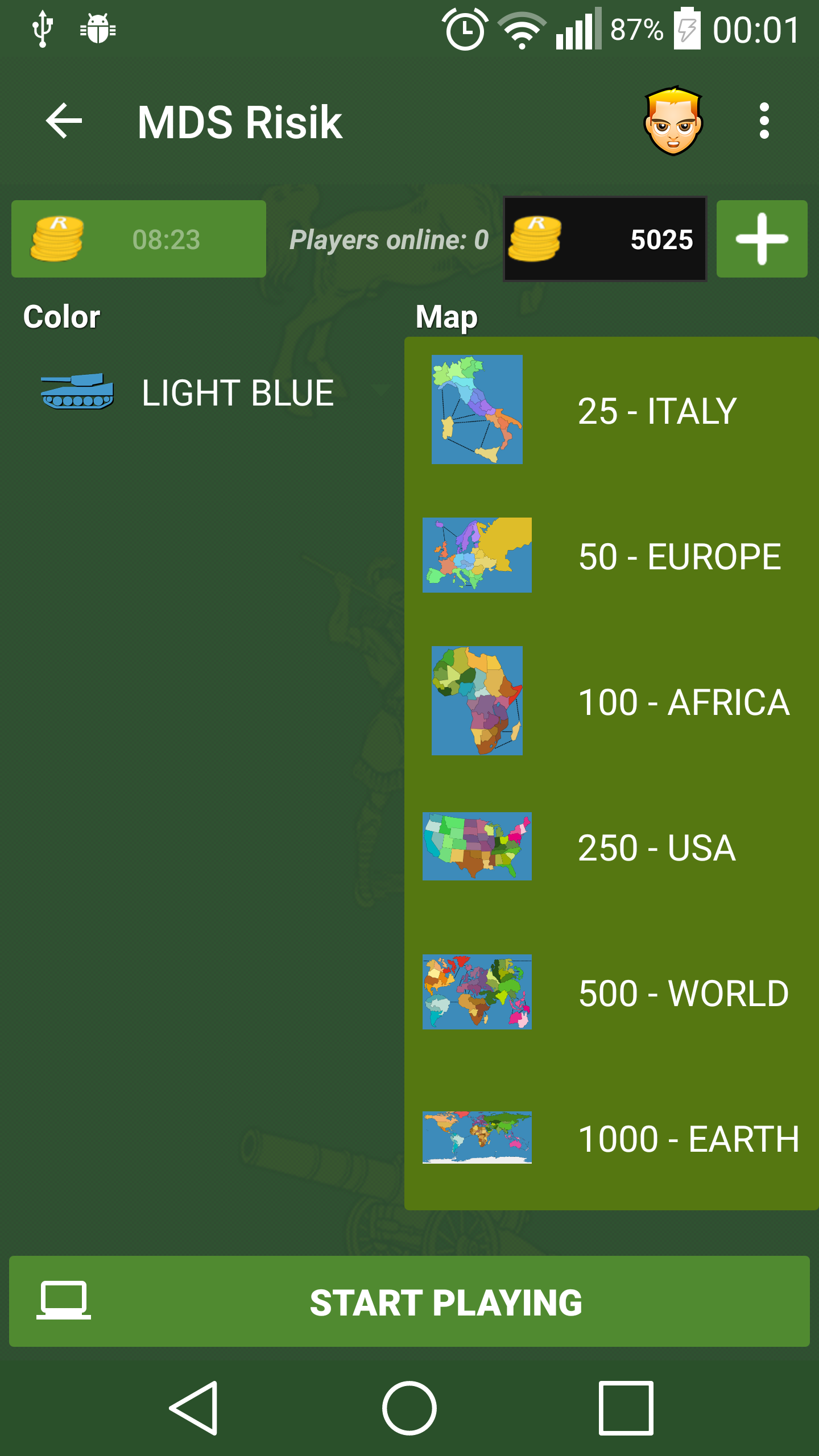Open the overflow menu
This screenshot has width=819, height=1456.
coord(764,121)
